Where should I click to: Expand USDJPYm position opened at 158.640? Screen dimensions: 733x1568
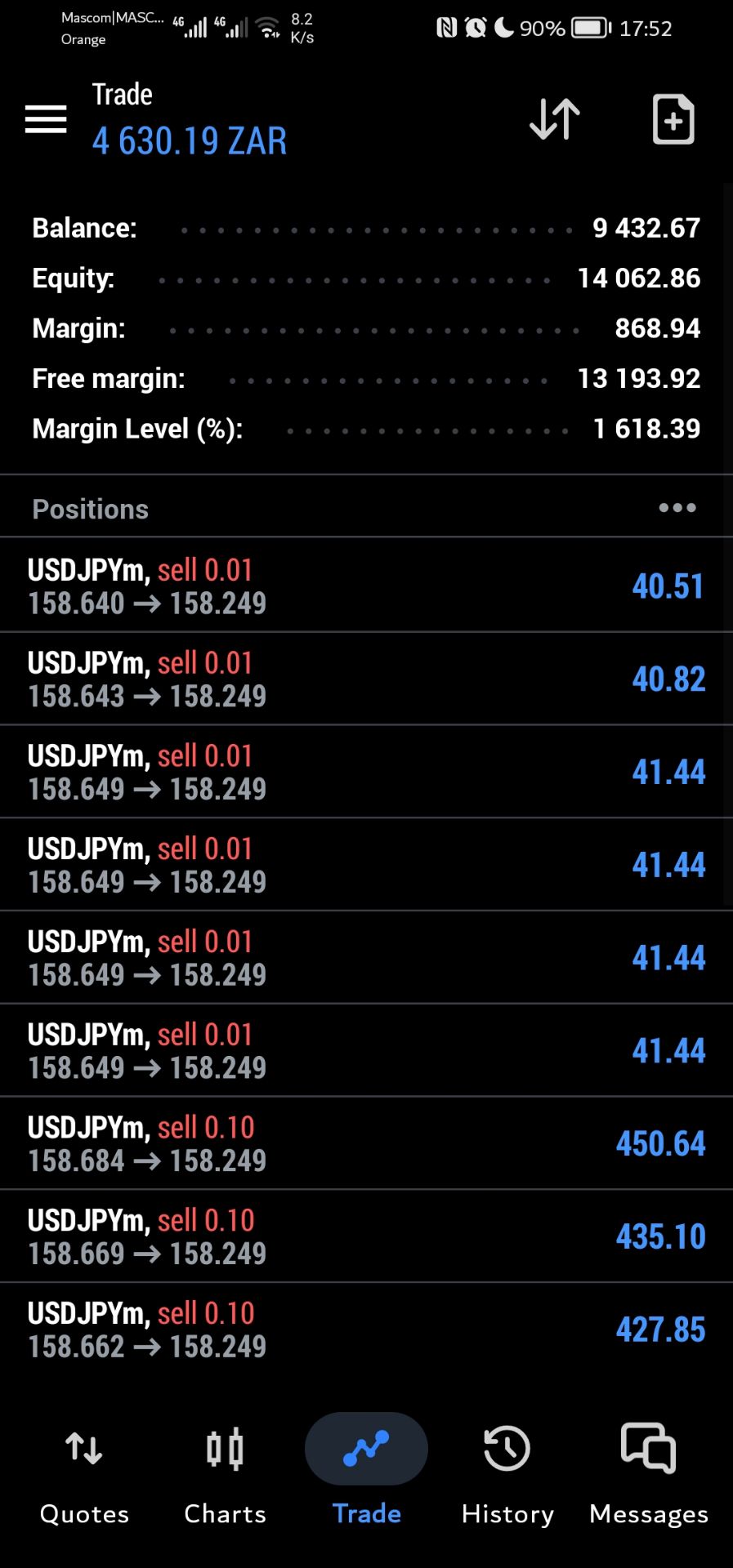[x=366, y=586]
